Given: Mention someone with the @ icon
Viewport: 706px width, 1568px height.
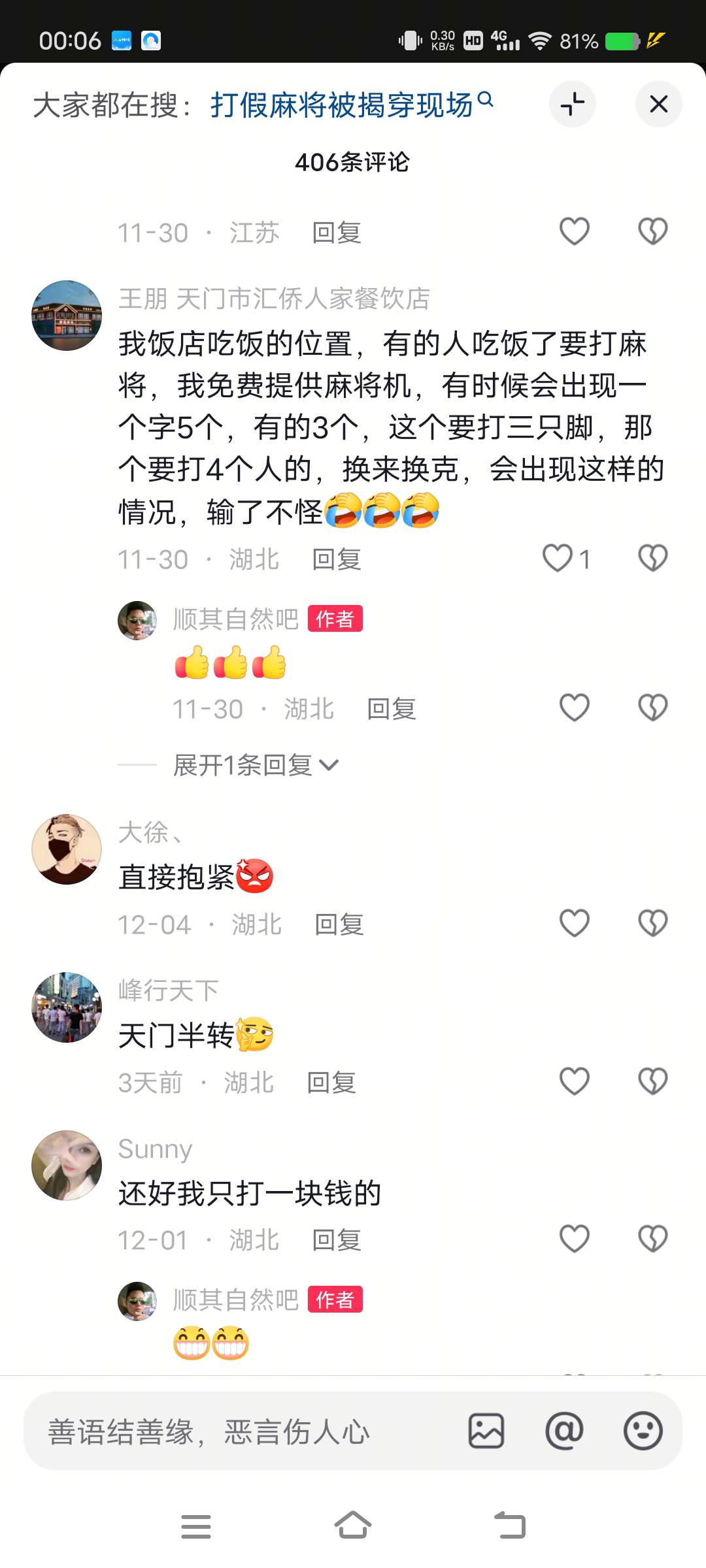Looking at the screenshot, I should click(x=564, y=1431).
